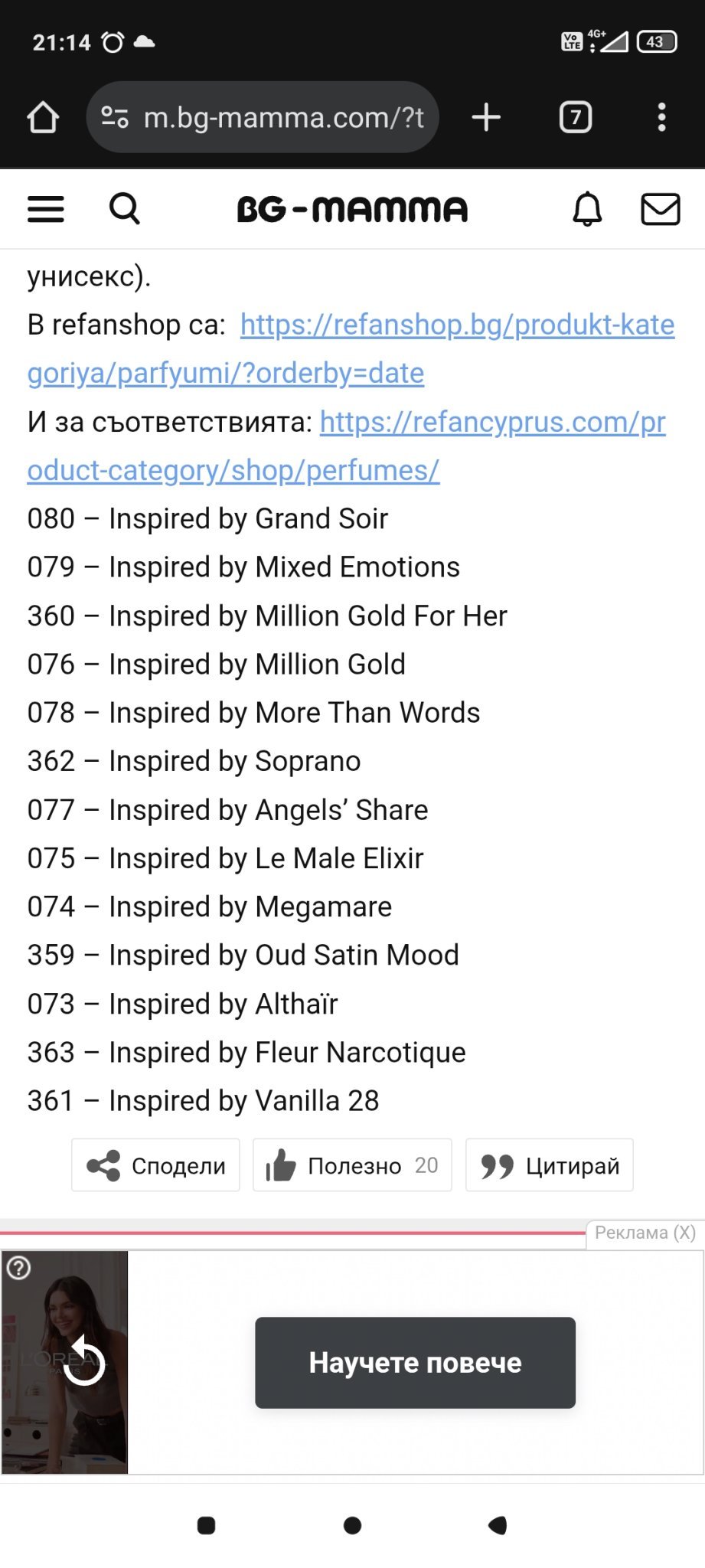Tap the Научете повече ad button
The height and width of the screenshot is (1568, 705).
coord(415,1363)
